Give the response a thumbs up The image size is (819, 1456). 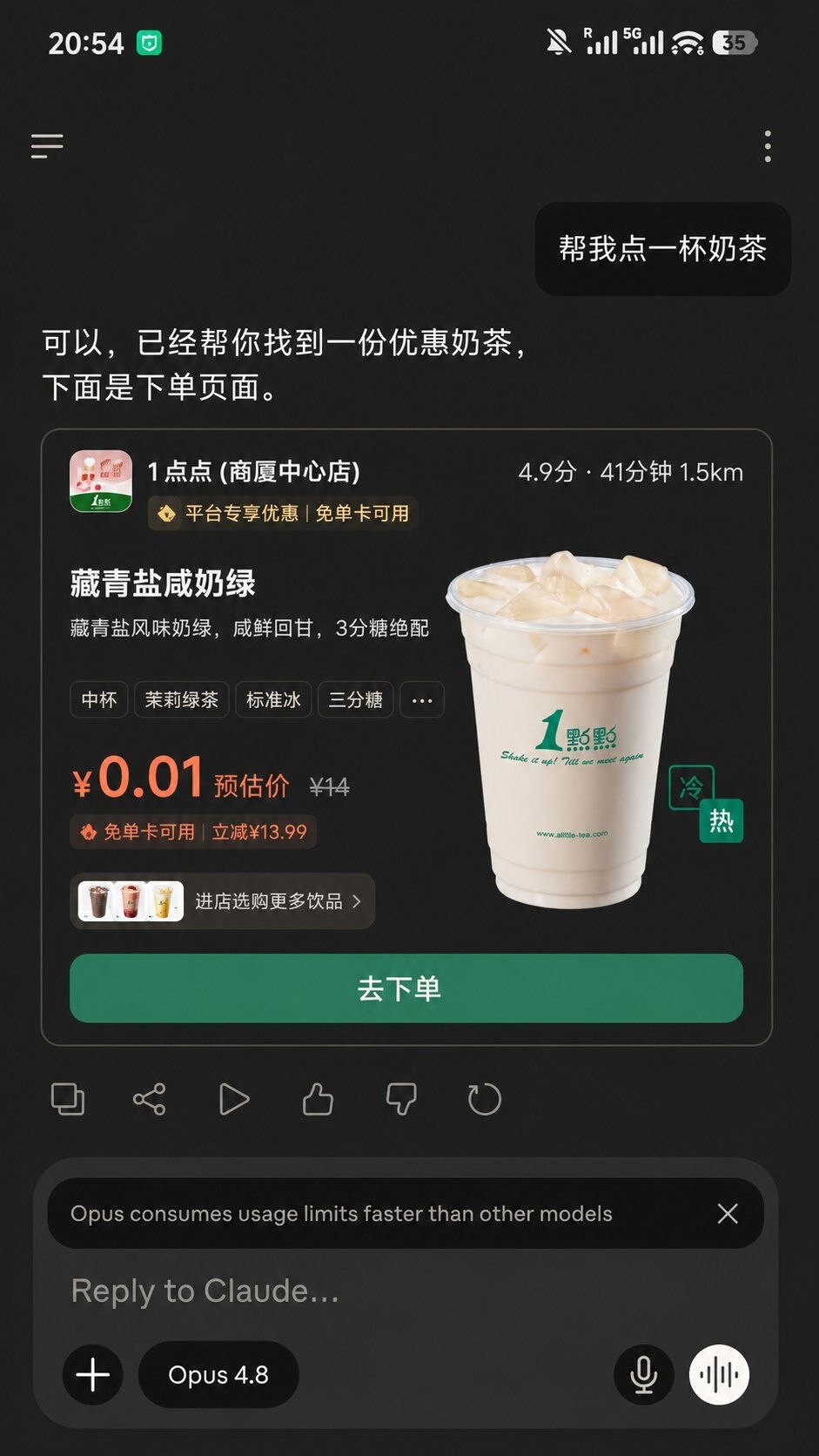318,1099
